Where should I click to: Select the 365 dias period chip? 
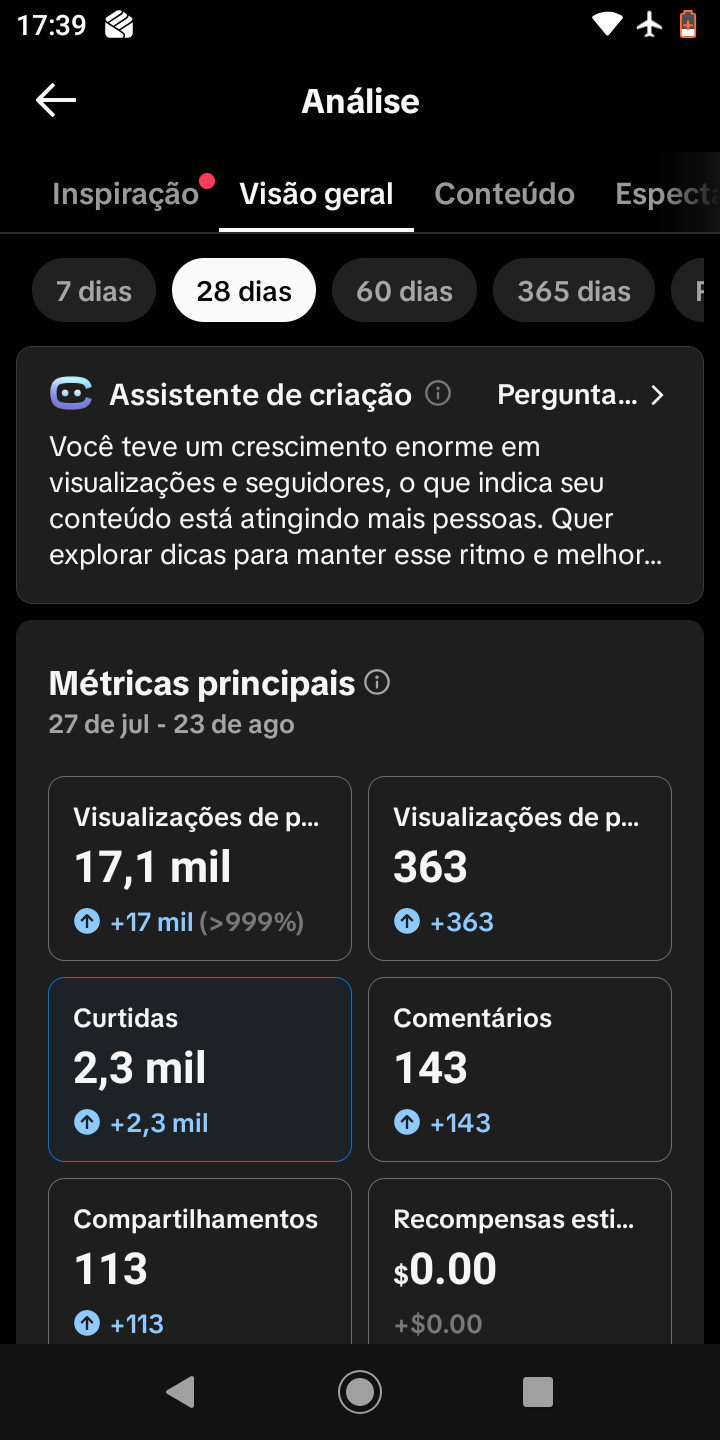tap(574, 291)
